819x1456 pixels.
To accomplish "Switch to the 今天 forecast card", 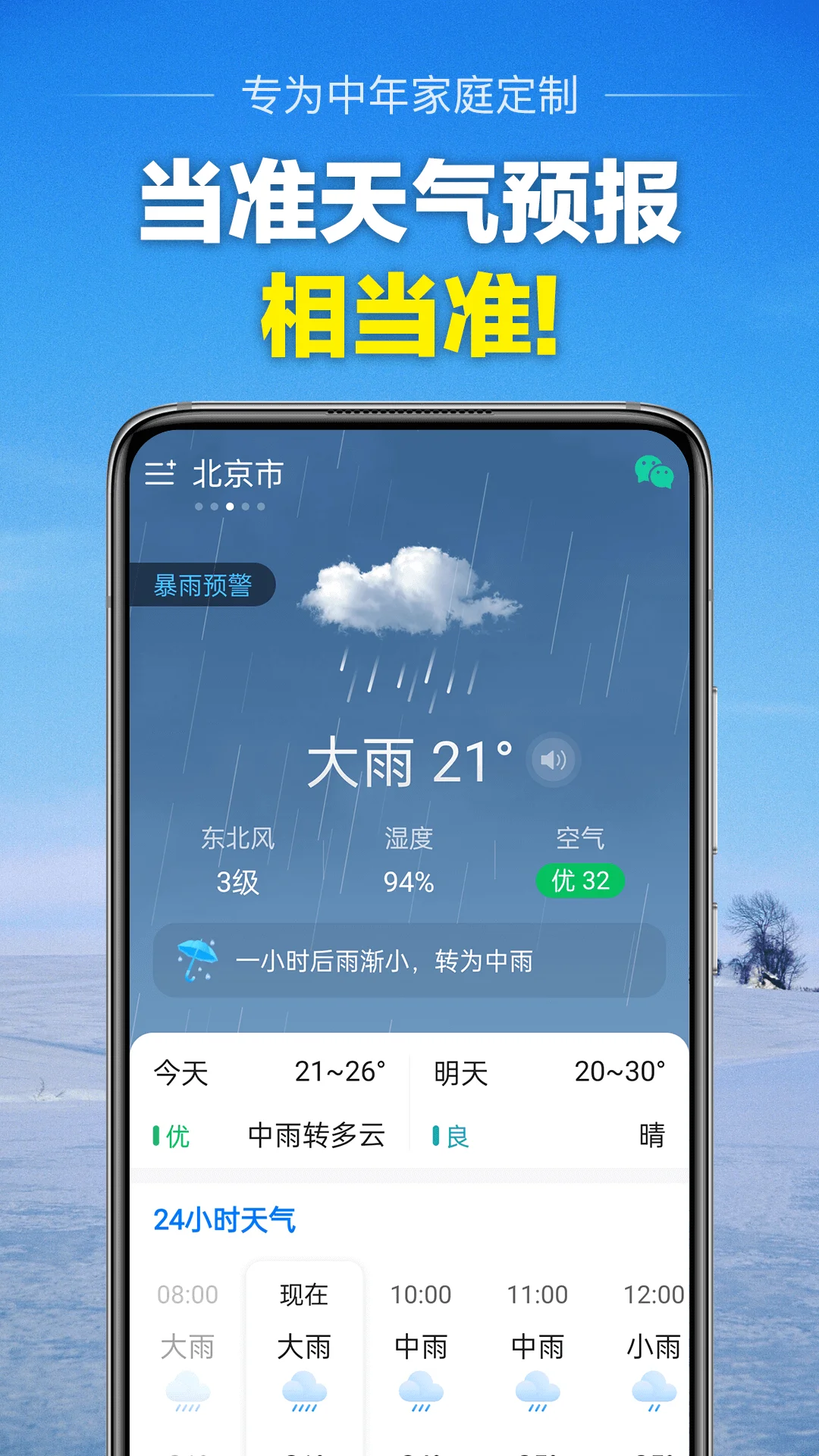I will pyautogui.click(x=269, y=1100).
